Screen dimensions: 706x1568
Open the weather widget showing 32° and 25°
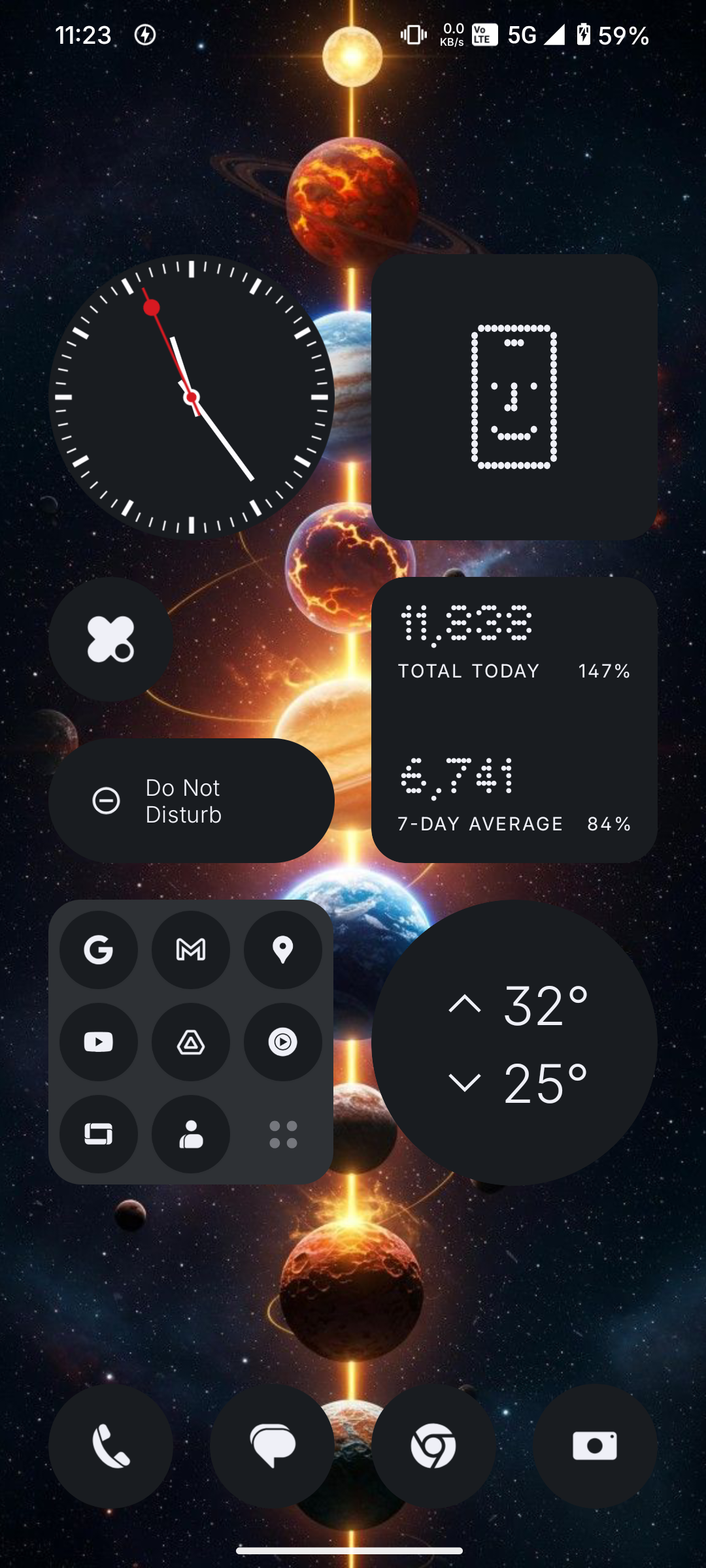[x=514, y=1042]
